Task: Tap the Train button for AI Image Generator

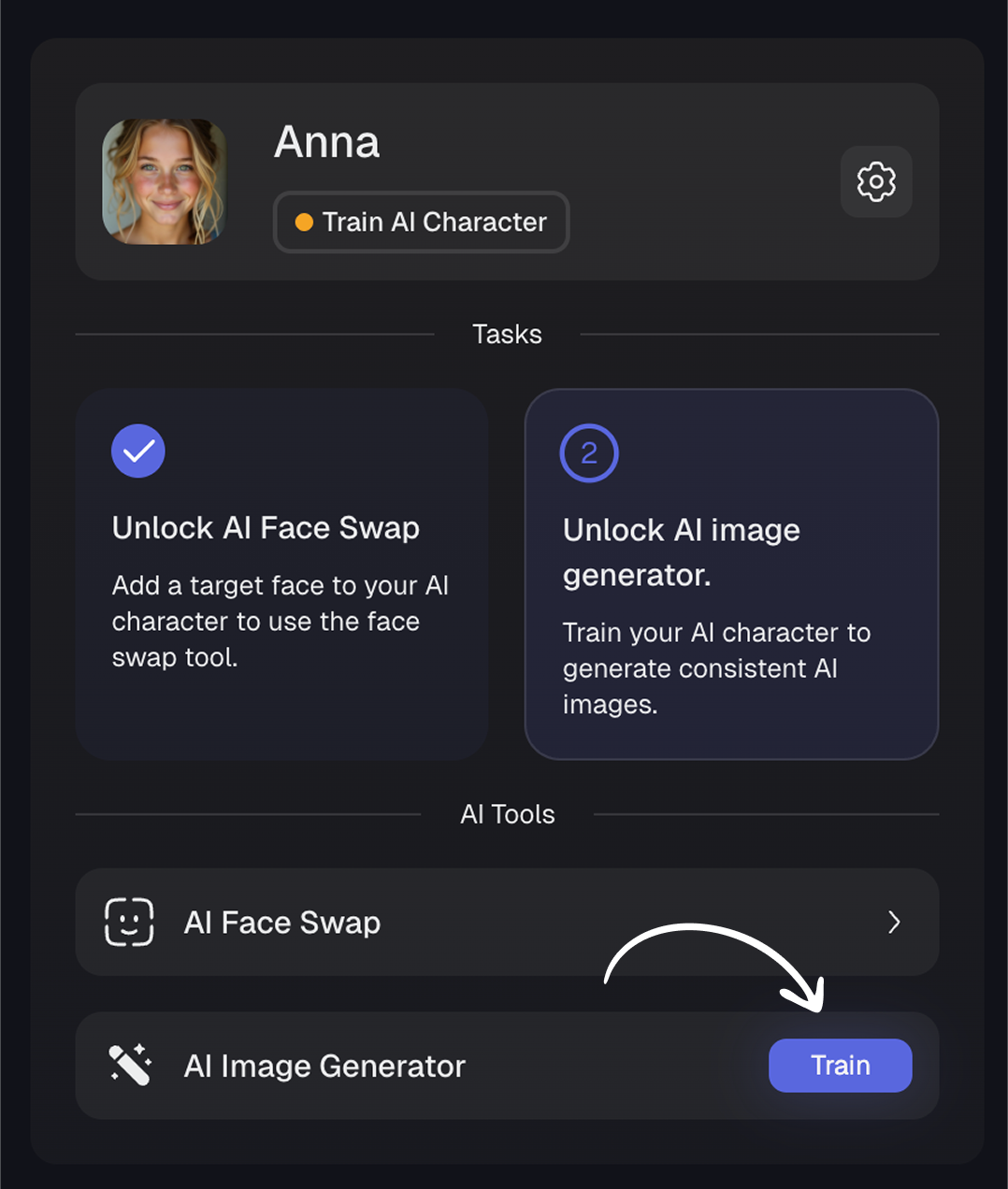Action: (x=840, y=1066)
